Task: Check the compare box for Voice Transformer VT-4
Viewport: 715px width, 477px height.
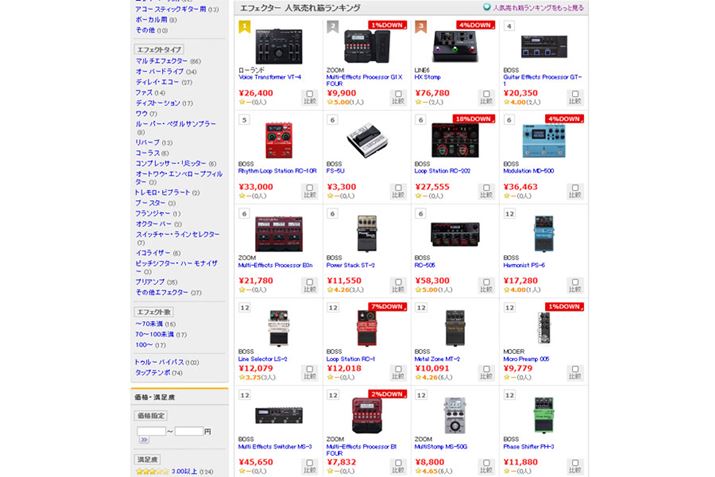Action: [310, 94]
